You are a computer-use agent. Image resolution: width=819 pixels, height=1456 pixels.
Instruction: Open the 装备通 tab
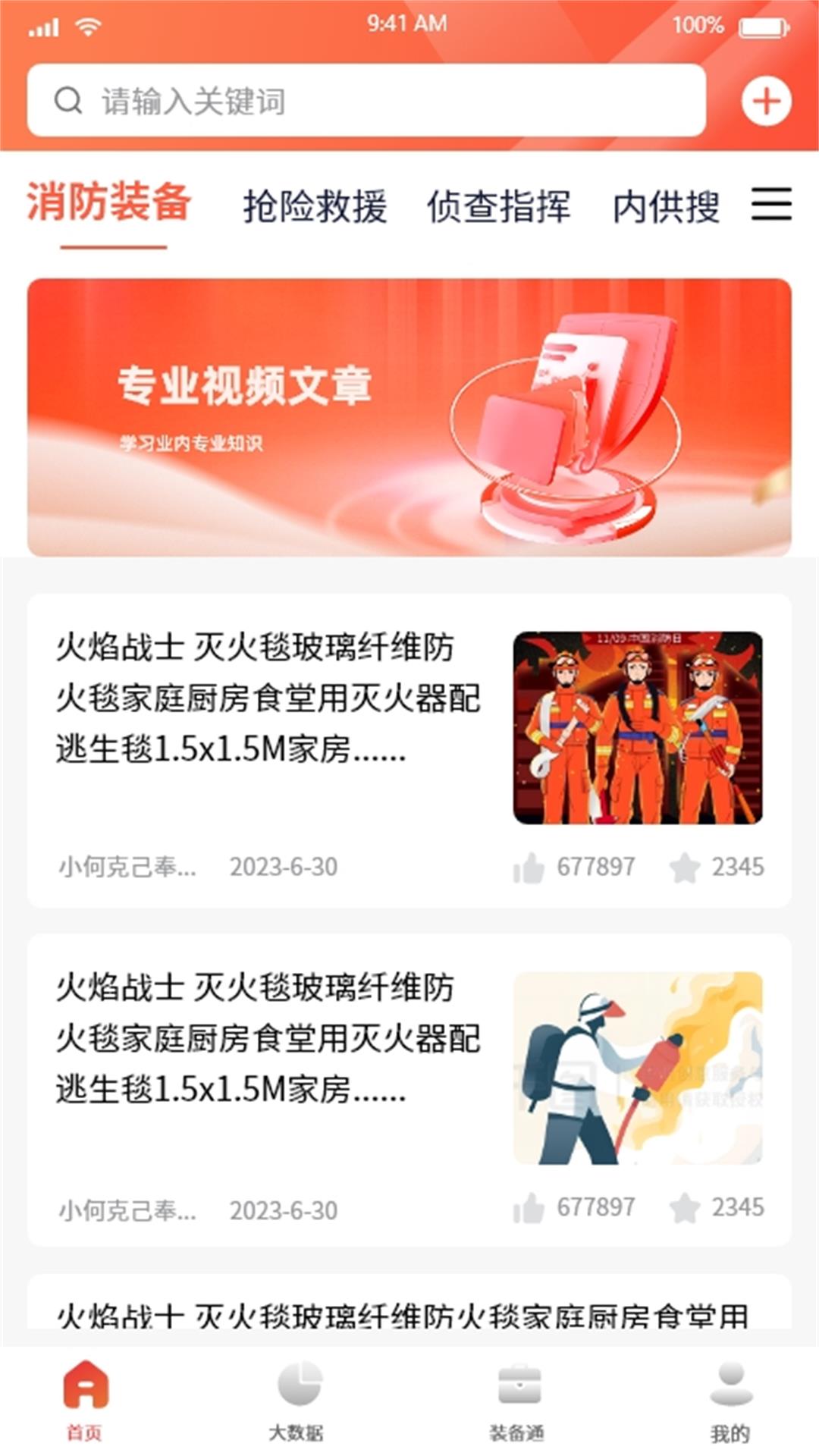(518, 1400)
